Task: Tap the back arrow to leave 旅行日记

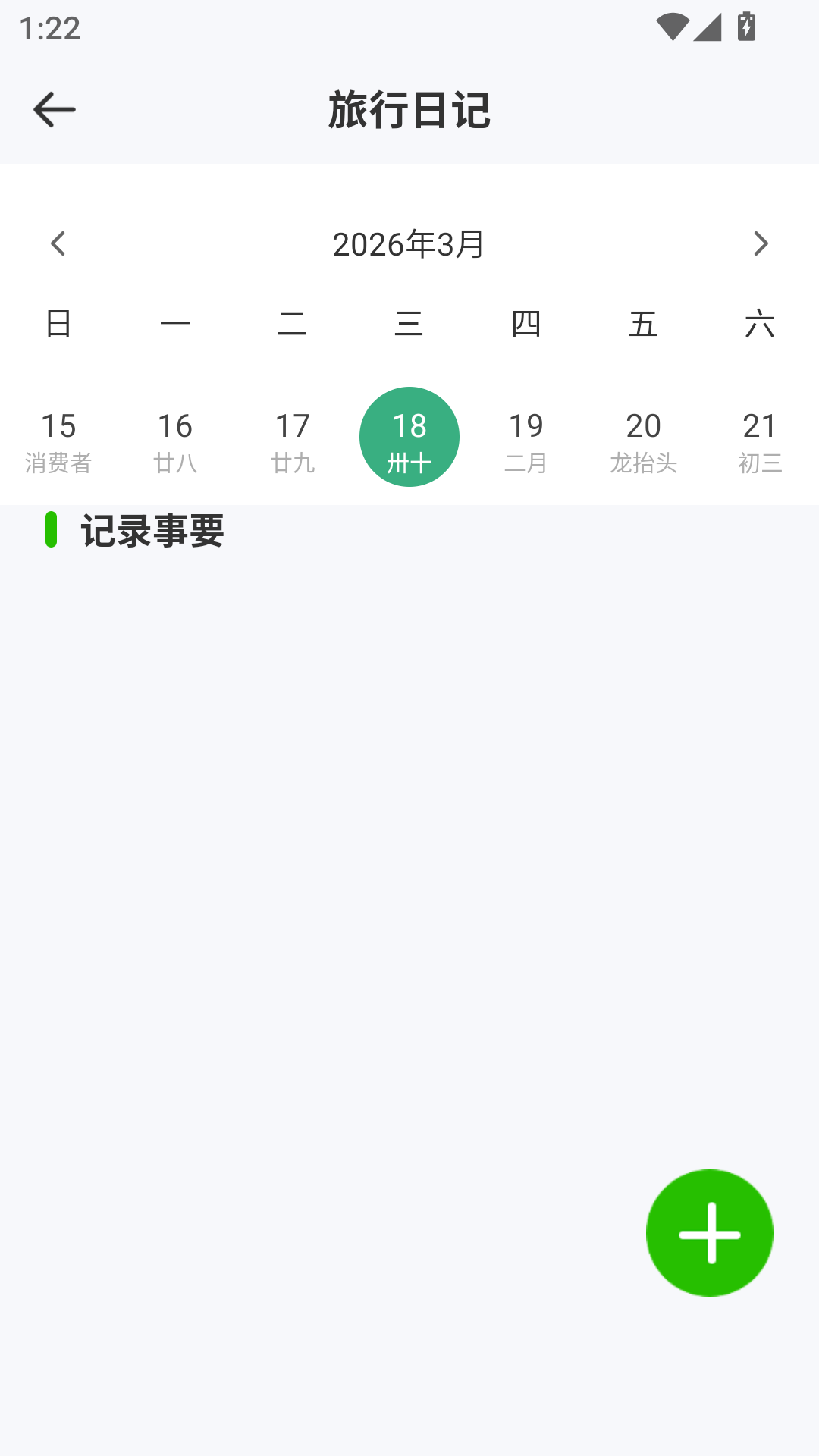Action: click(x=54, y=108)
